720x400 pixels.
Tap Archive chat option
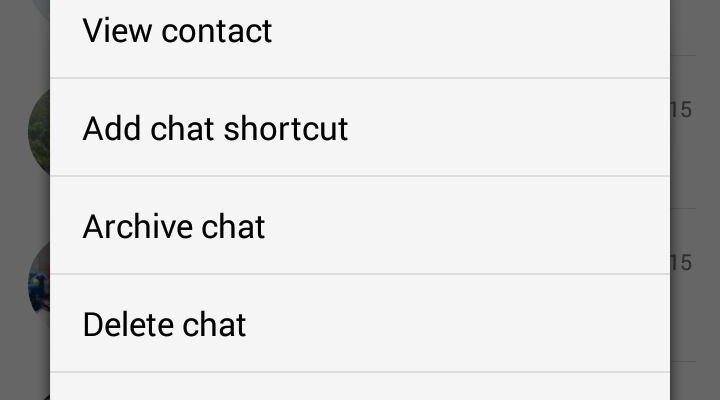pyautogui.click(x=174, y=227)
